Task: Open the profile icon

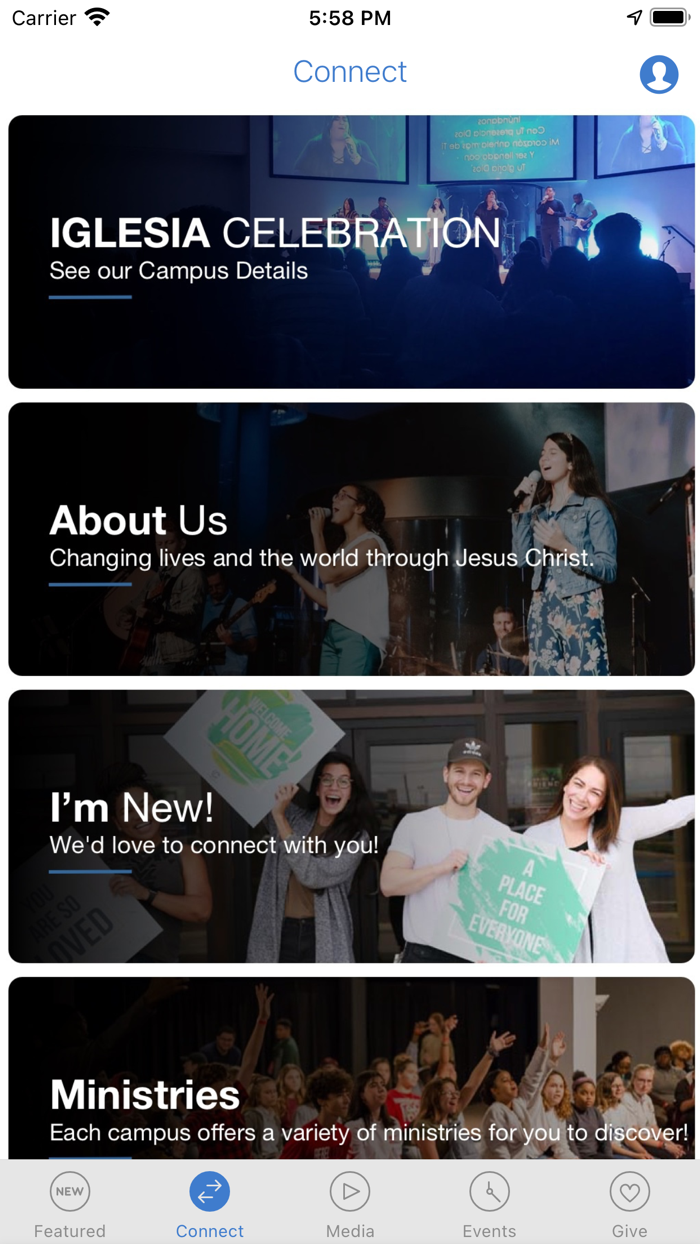Action: click(x=659, y=74)
